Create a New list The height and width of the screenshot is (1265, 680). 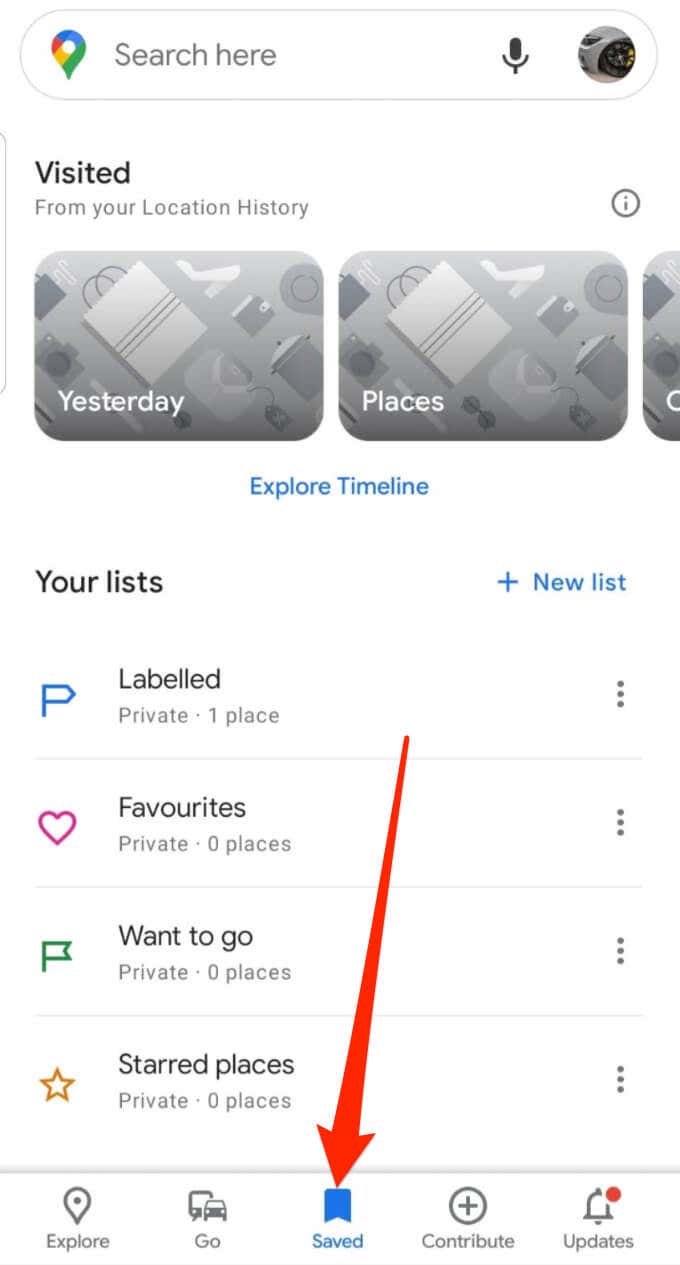click(562, 582)
